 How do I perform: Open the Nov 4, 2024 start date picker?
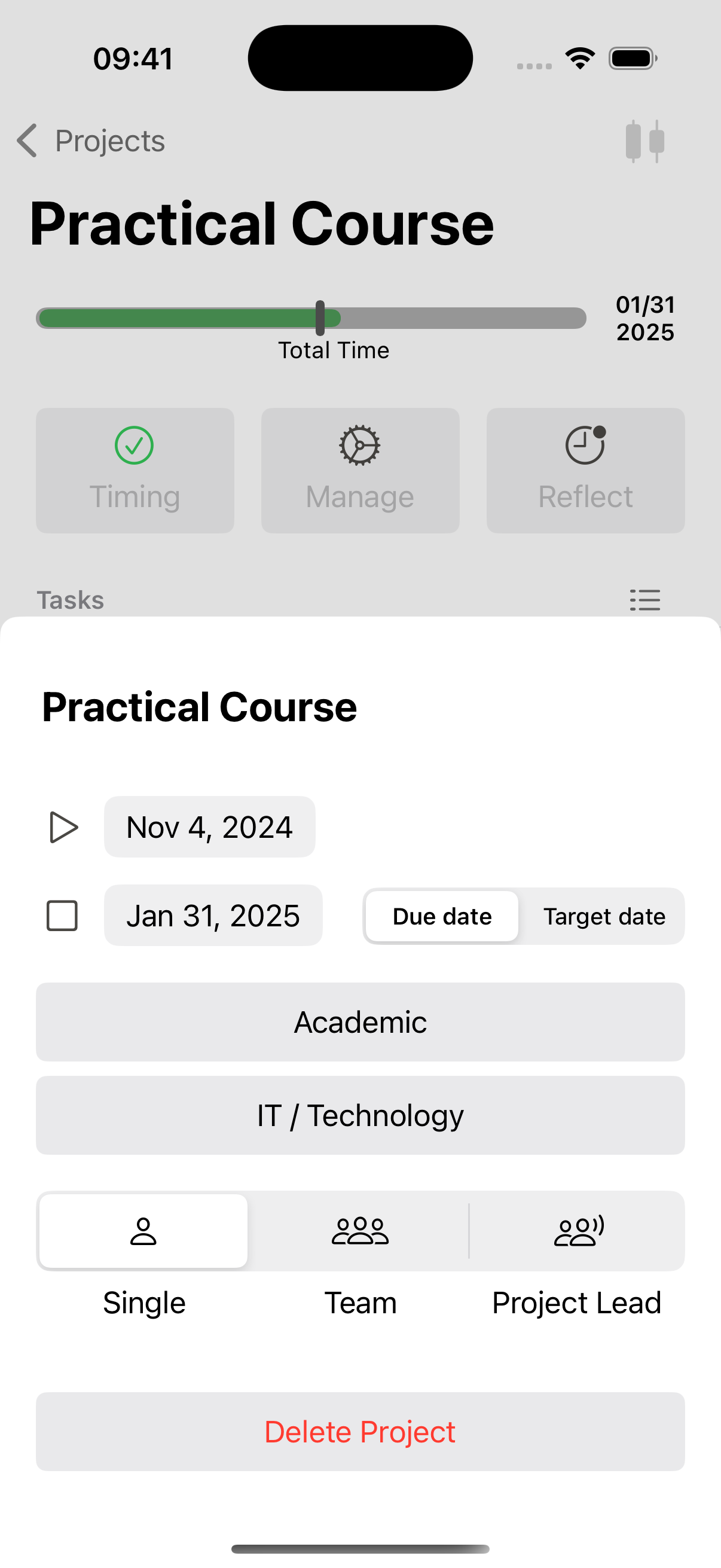[209, 826]
